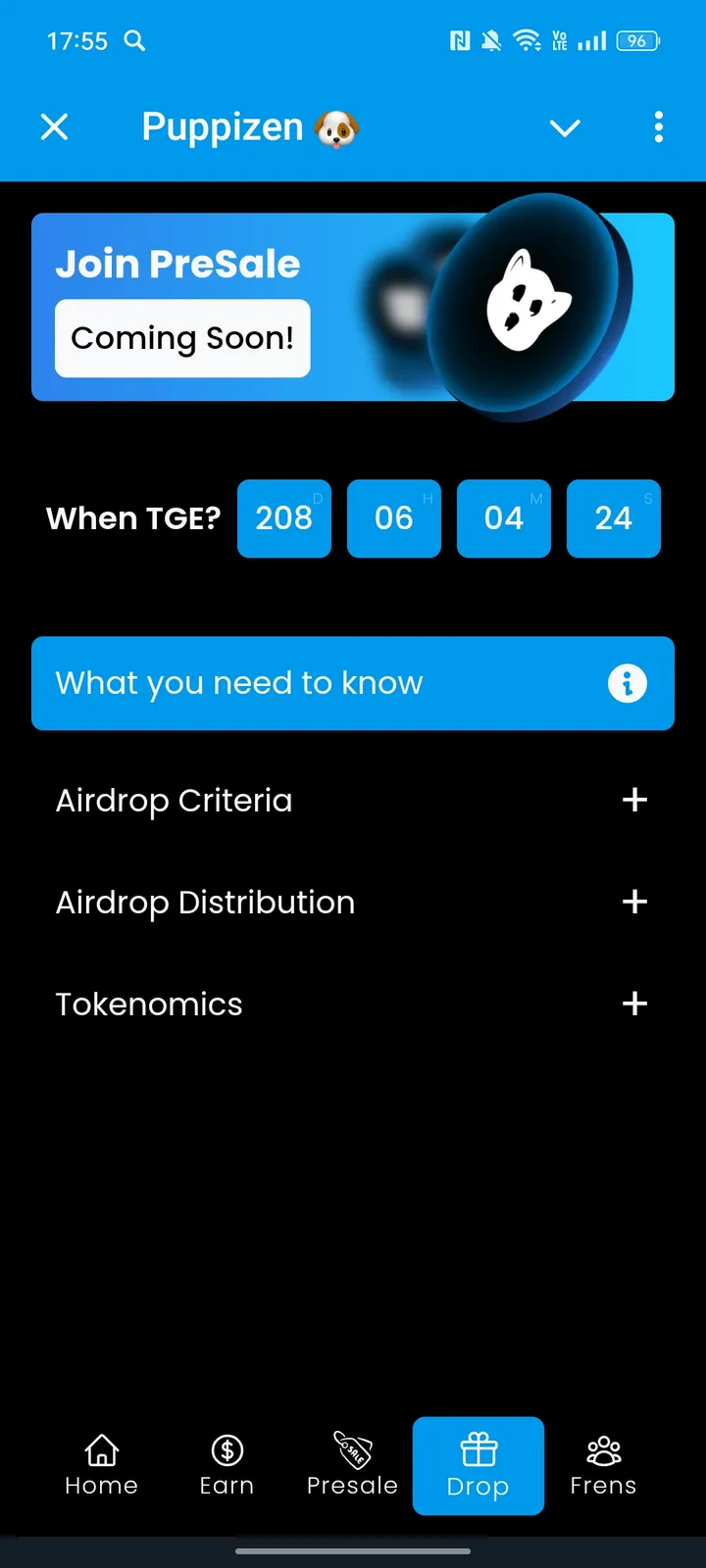Expand the Tokenomics section
This screenshot has height=1568, width=706.
[634, 1004]
